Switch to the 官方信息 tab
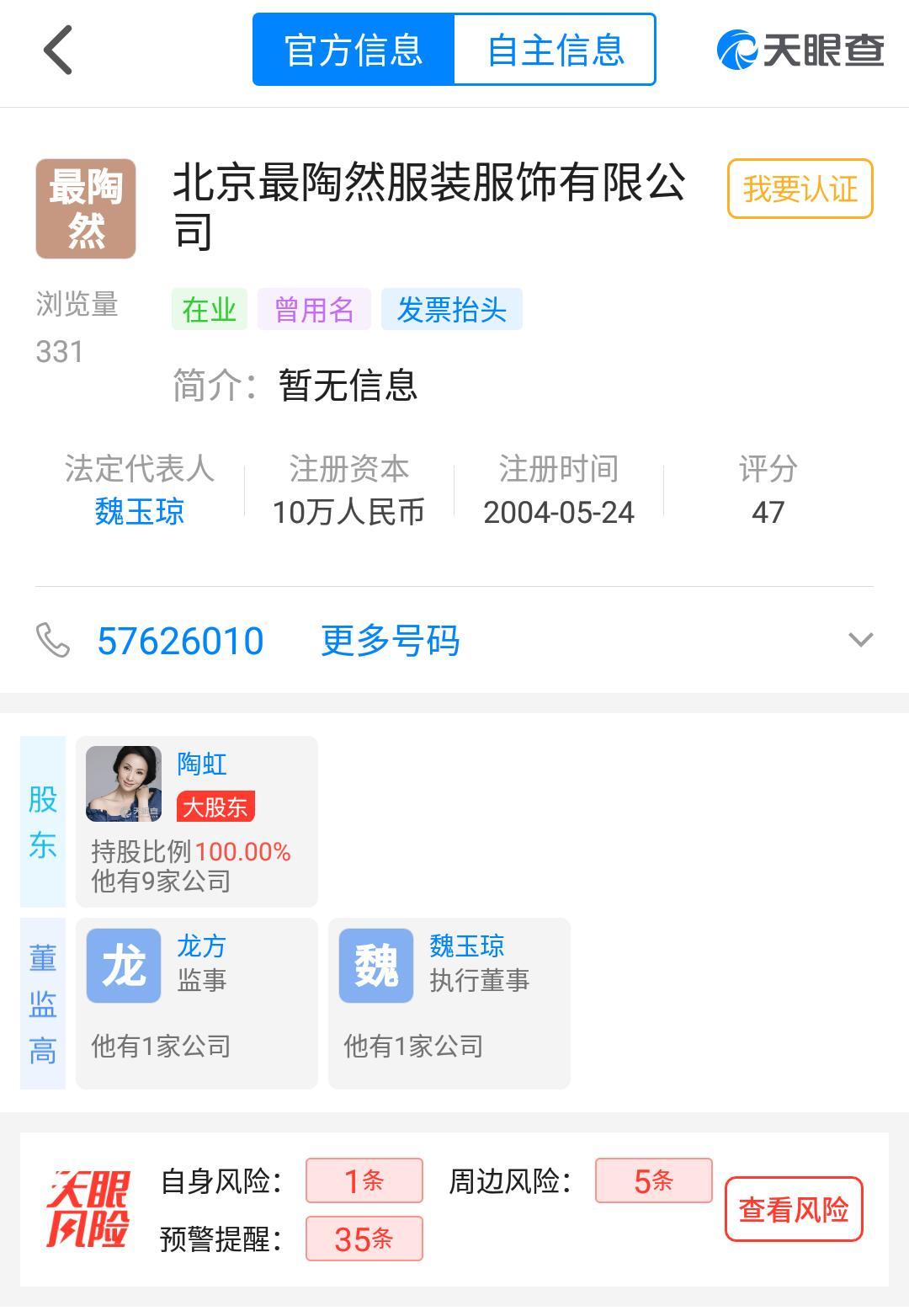Viewport: 909px width, 1316px height. (x=352, y=51)
